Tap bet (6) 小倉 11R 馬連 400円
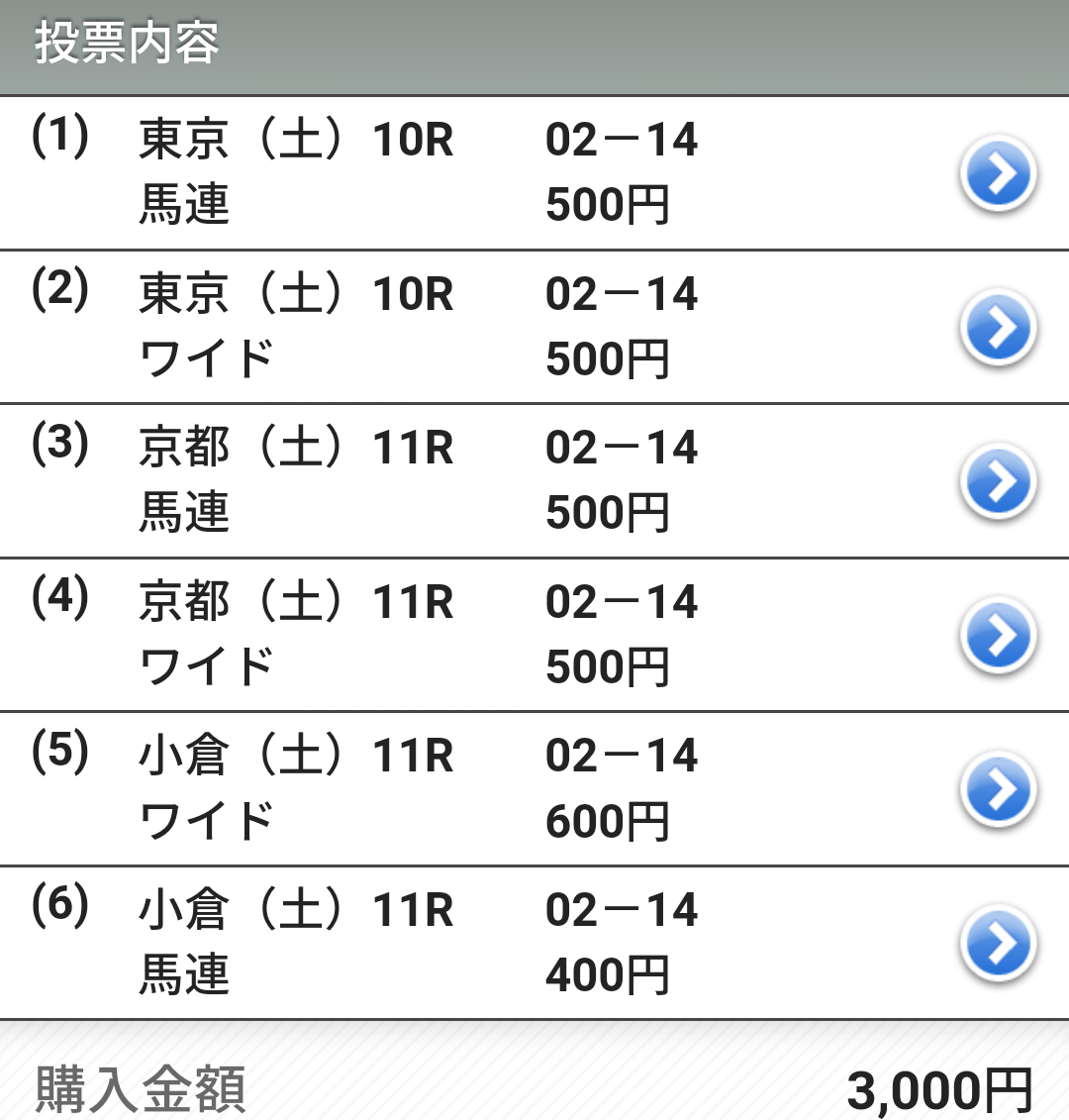Viewport: 1069px width, 1120px height. coord(999,944)
